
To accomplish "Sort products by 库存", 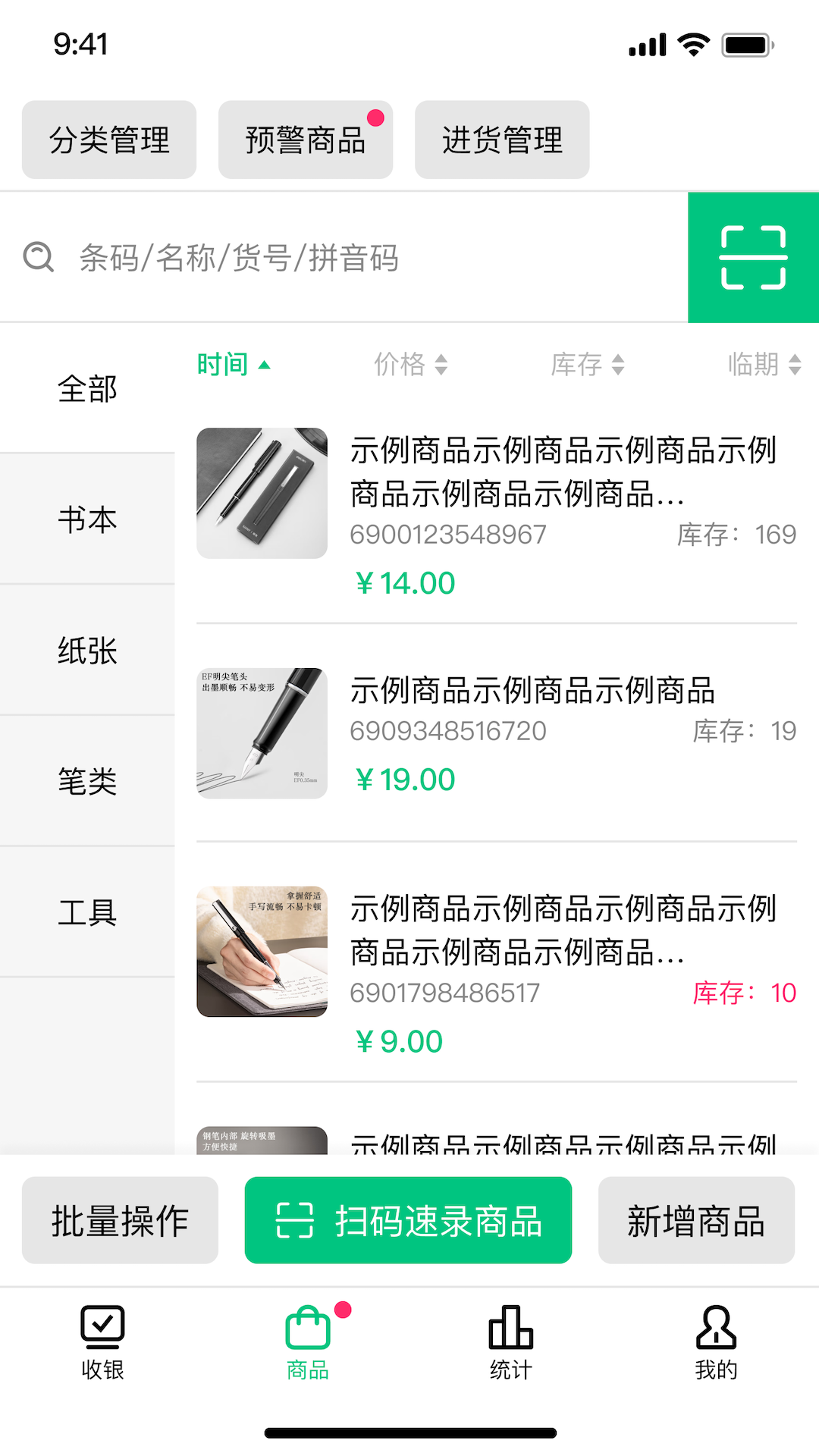I will pos(588,365).
